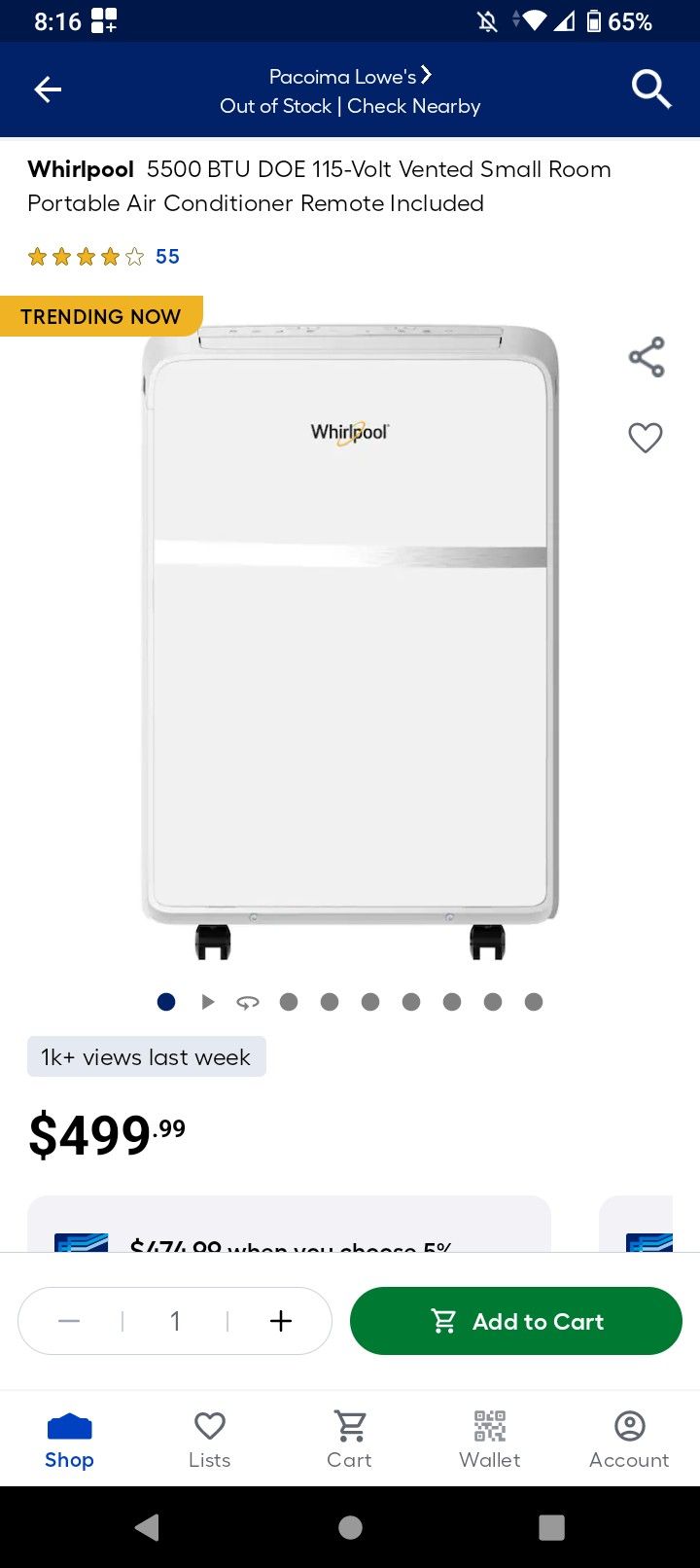This screenshot has width=700, height=1568.
Task: Edit the quantity field showing 1
Action: tap(175, 1321)
